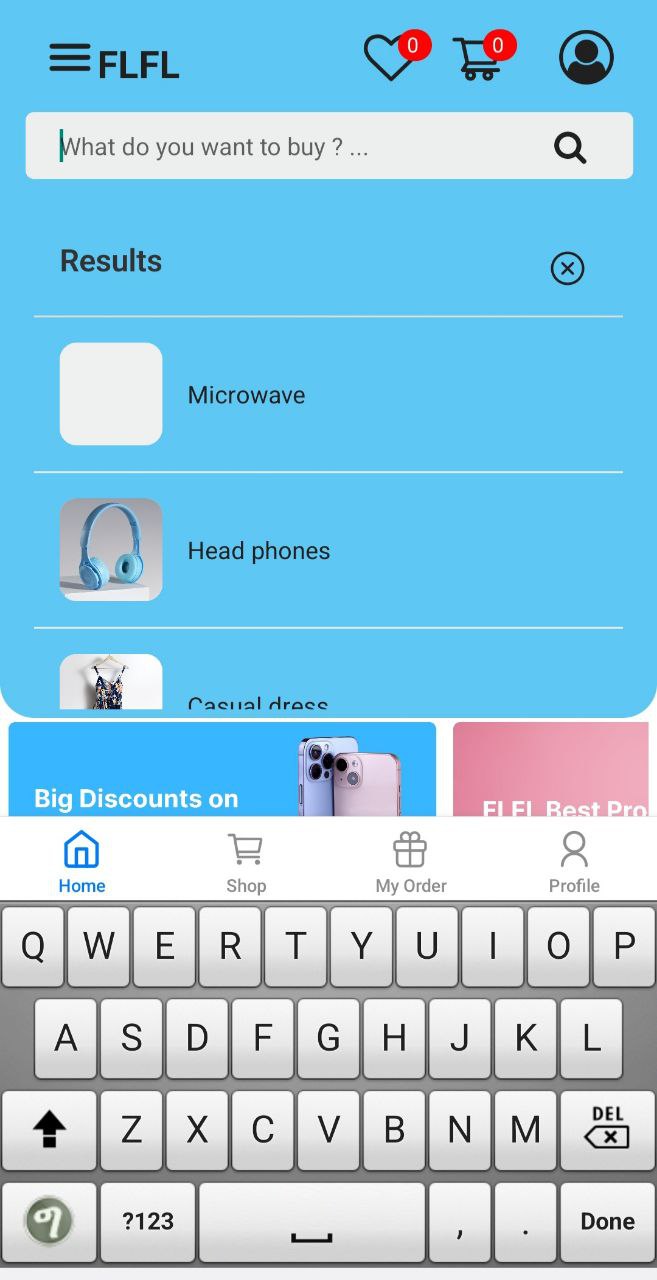The width and height of the screenshot is (657, 1280).
Task: Open the Big Discounts banner
Action: 222,769
